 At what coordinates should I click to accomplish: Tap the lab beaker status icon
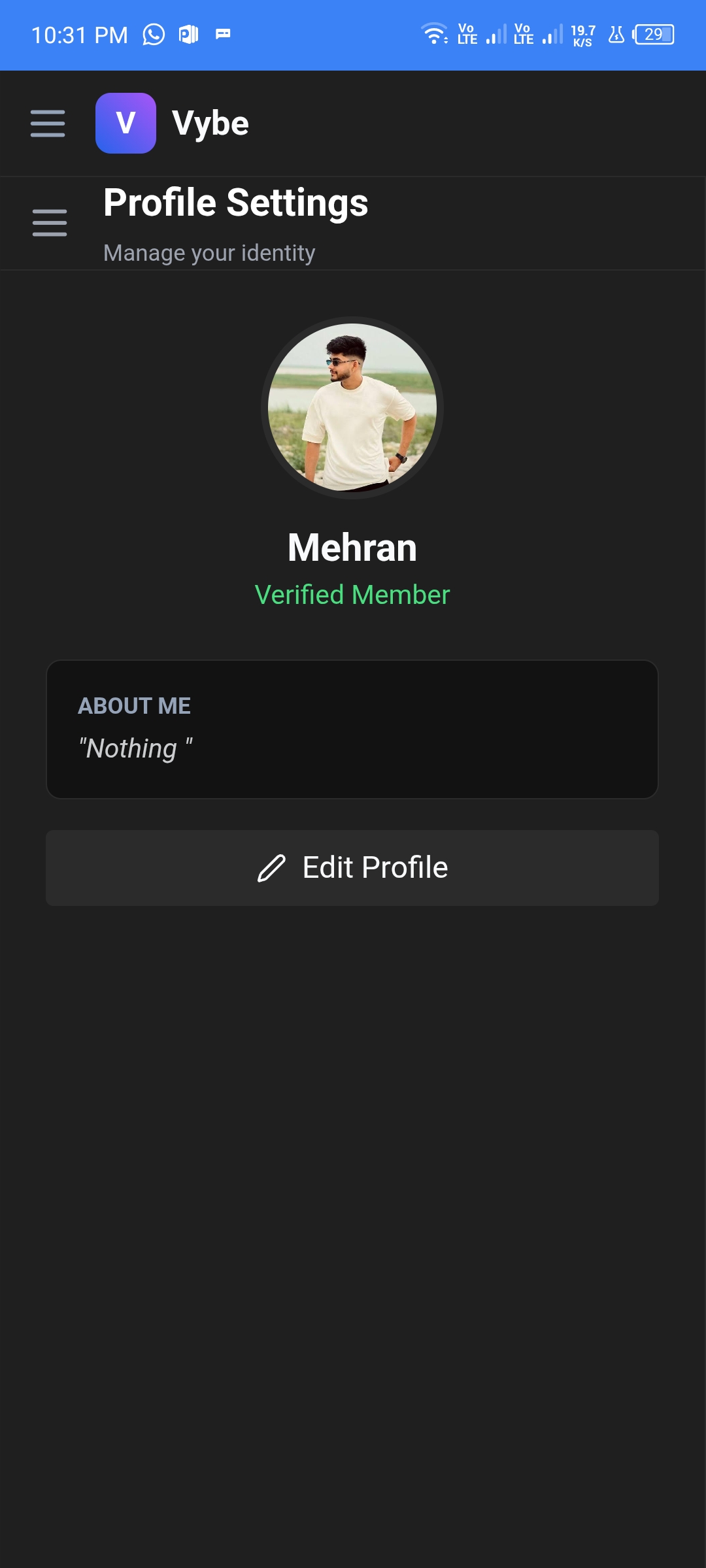coord(615,34)
